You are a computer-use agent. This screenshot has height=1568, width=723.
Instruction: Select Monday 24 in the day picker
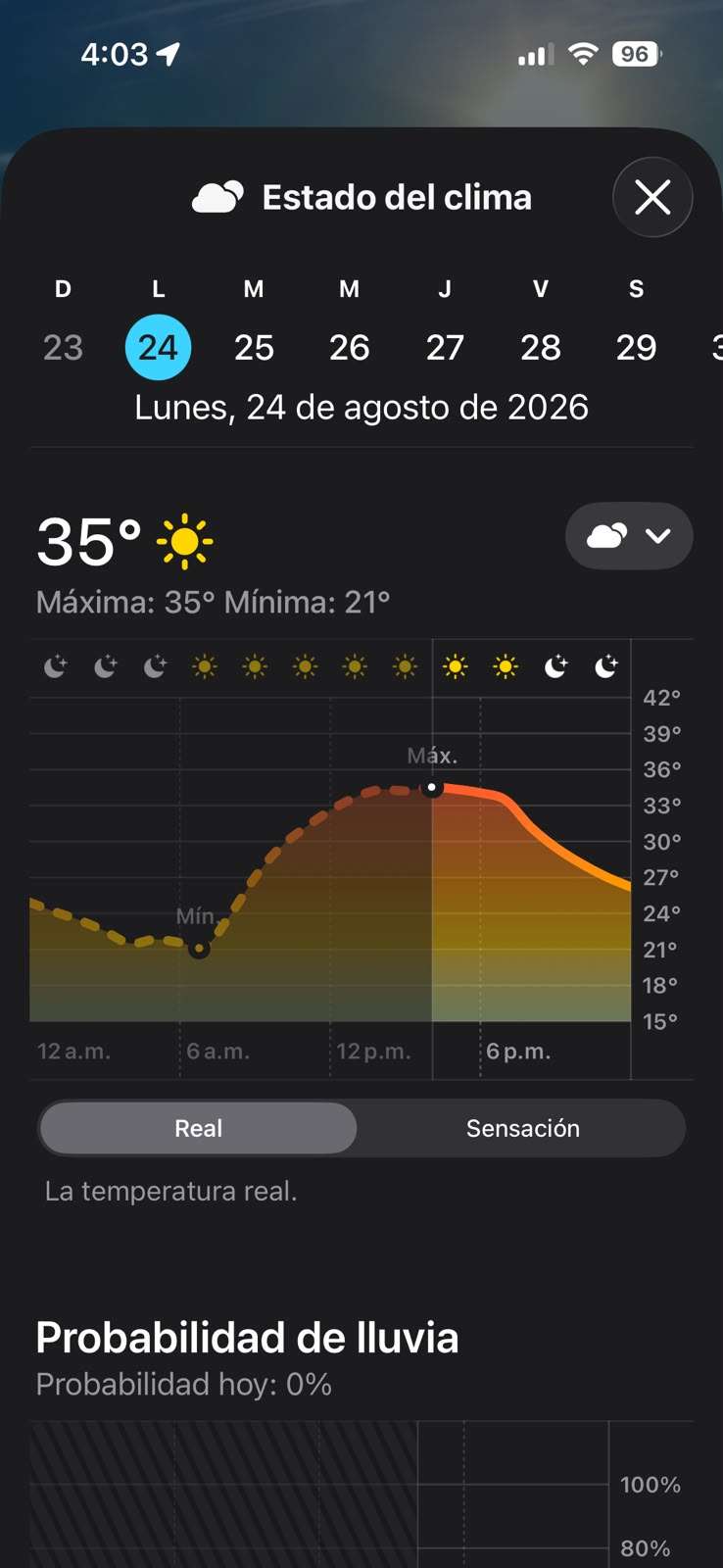click(159, 347)
